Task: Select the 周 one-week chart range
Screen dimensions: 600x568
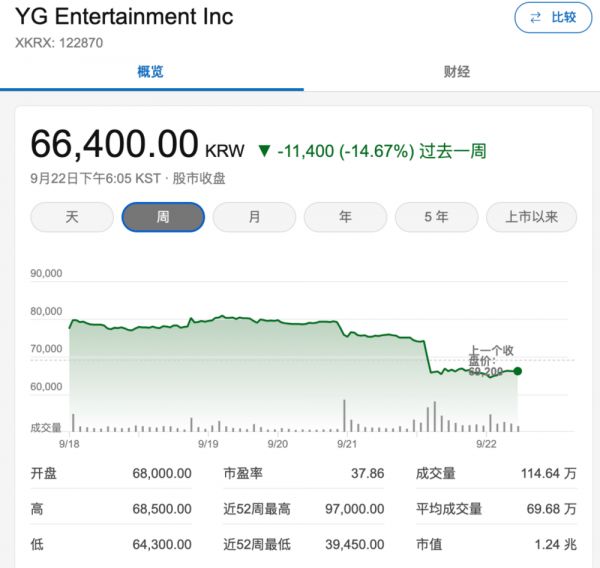Action: coord(163,217)
